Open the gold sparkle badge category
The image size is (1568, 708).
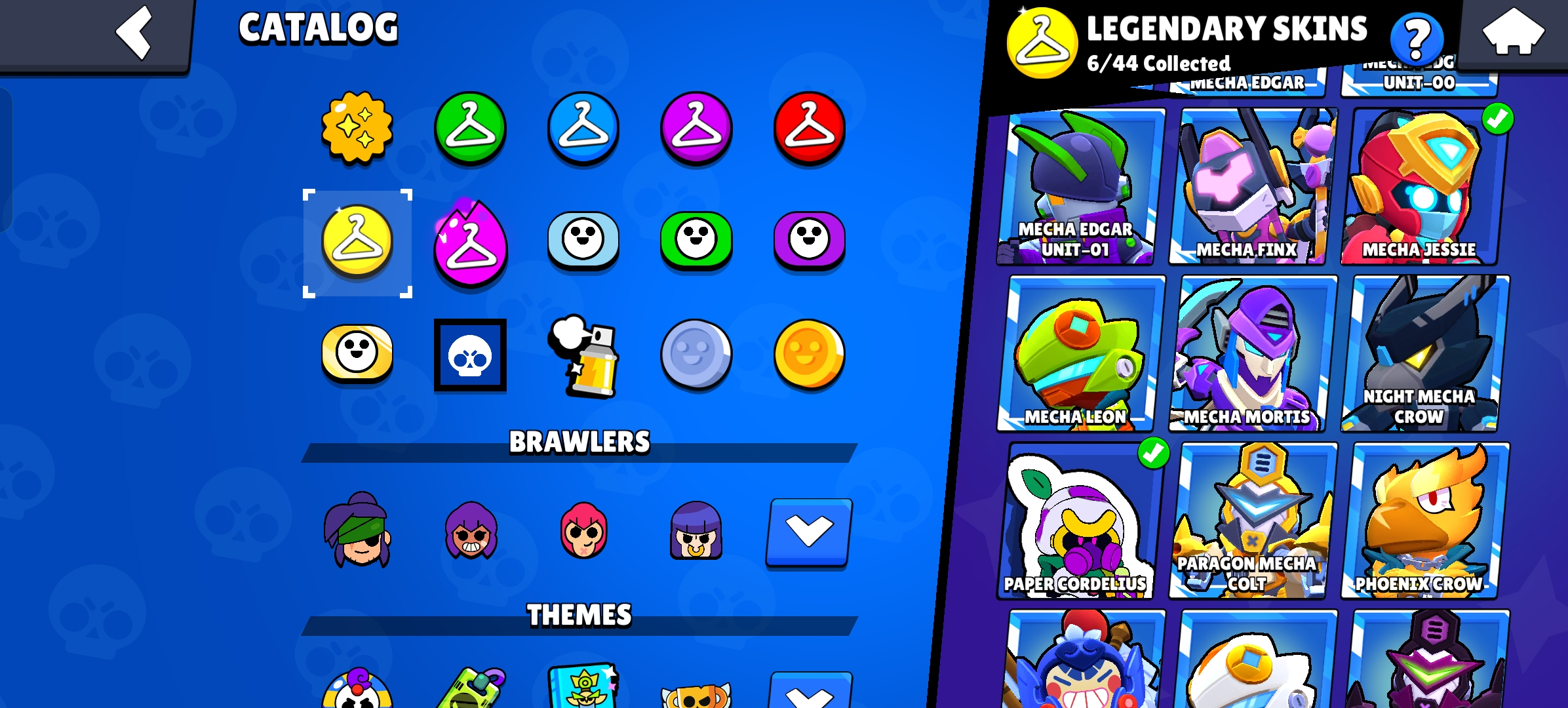coord(357,127)
